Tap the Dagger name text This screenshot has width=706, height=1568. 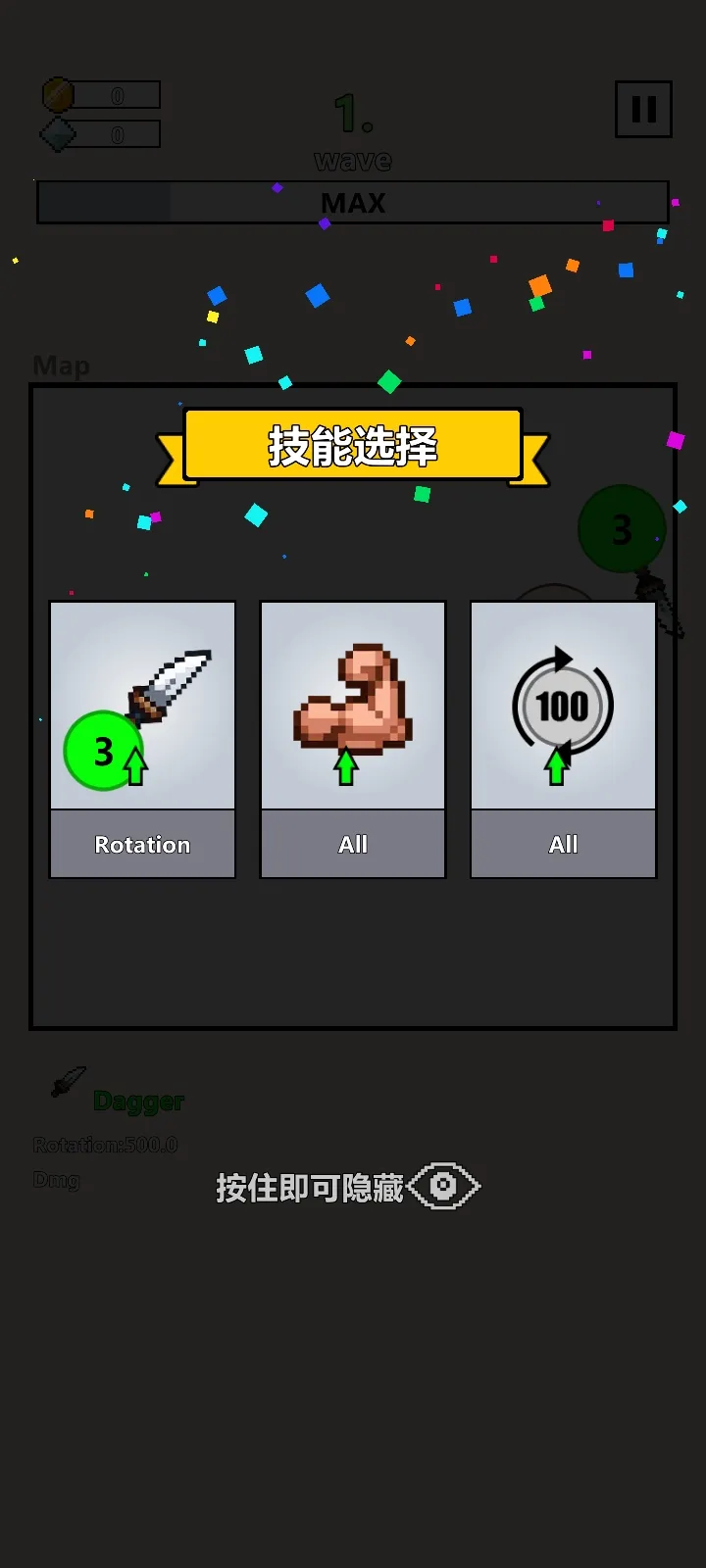point(139,1101)
